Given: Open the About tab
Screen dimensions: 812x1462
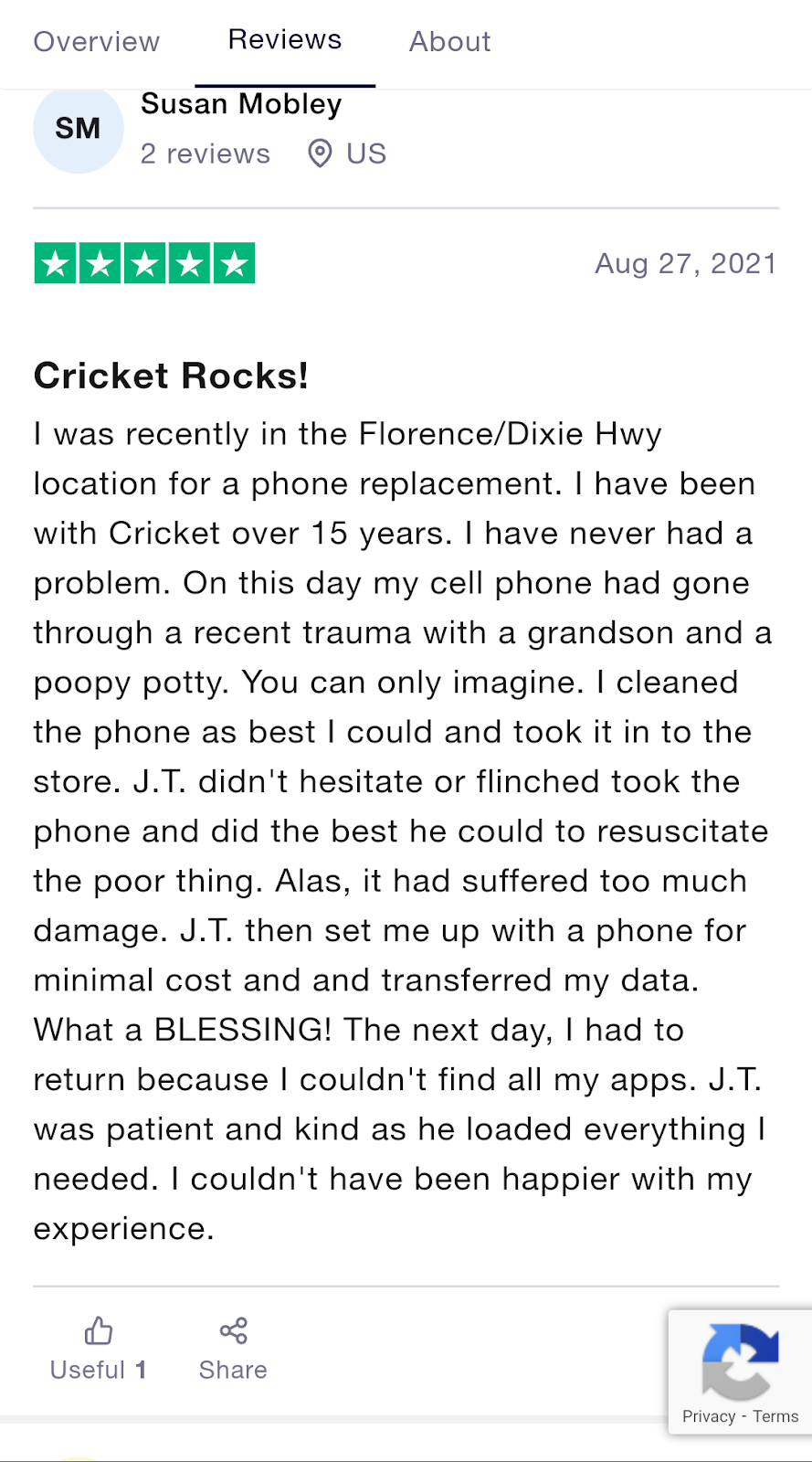Looking at the screenshot, I should pos(449,41).
